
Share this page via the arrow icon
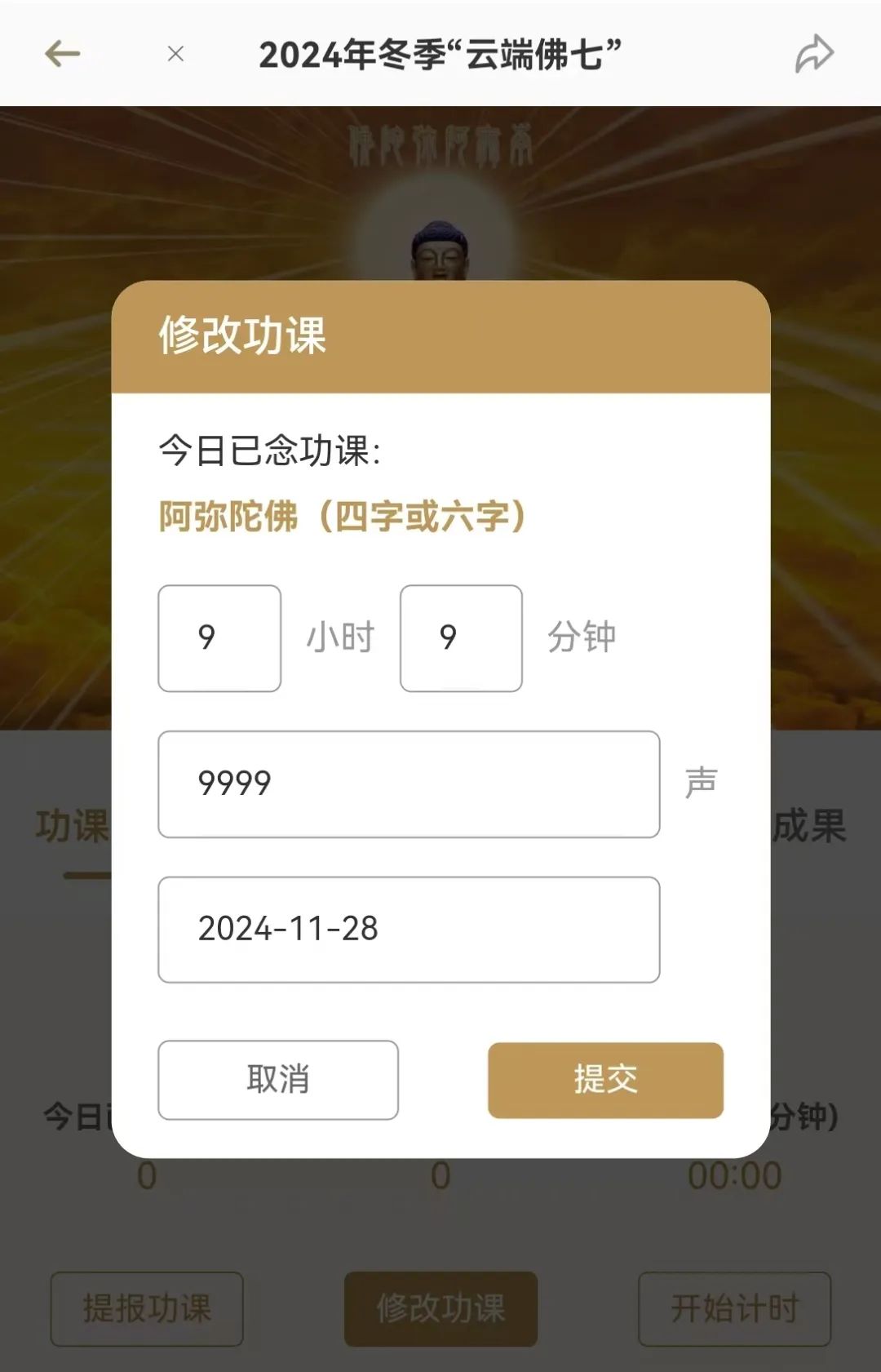[813, 55]
